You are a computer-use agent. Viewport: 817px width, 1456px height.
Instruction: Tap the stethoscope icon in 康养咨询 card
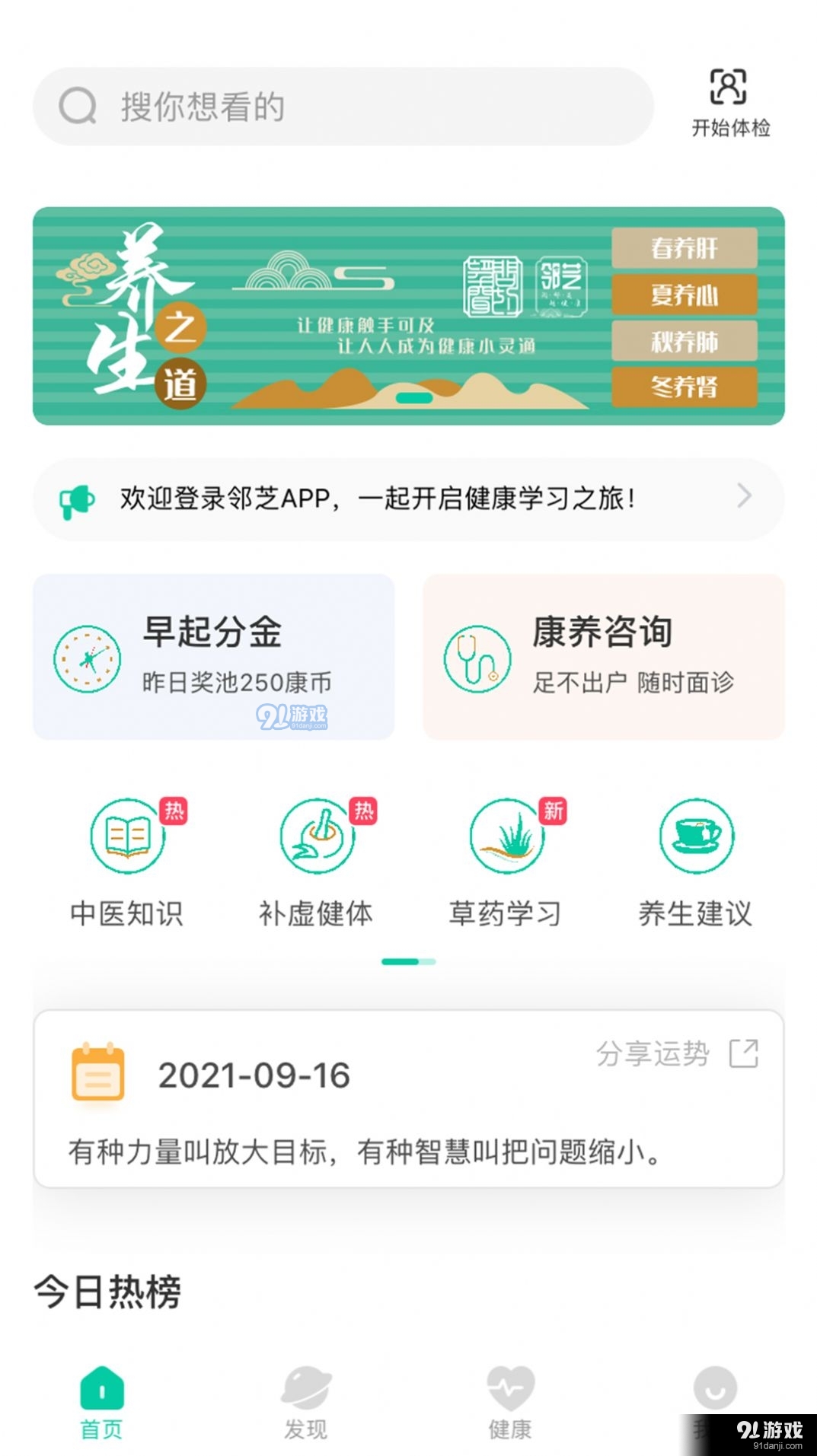(477, 658)
